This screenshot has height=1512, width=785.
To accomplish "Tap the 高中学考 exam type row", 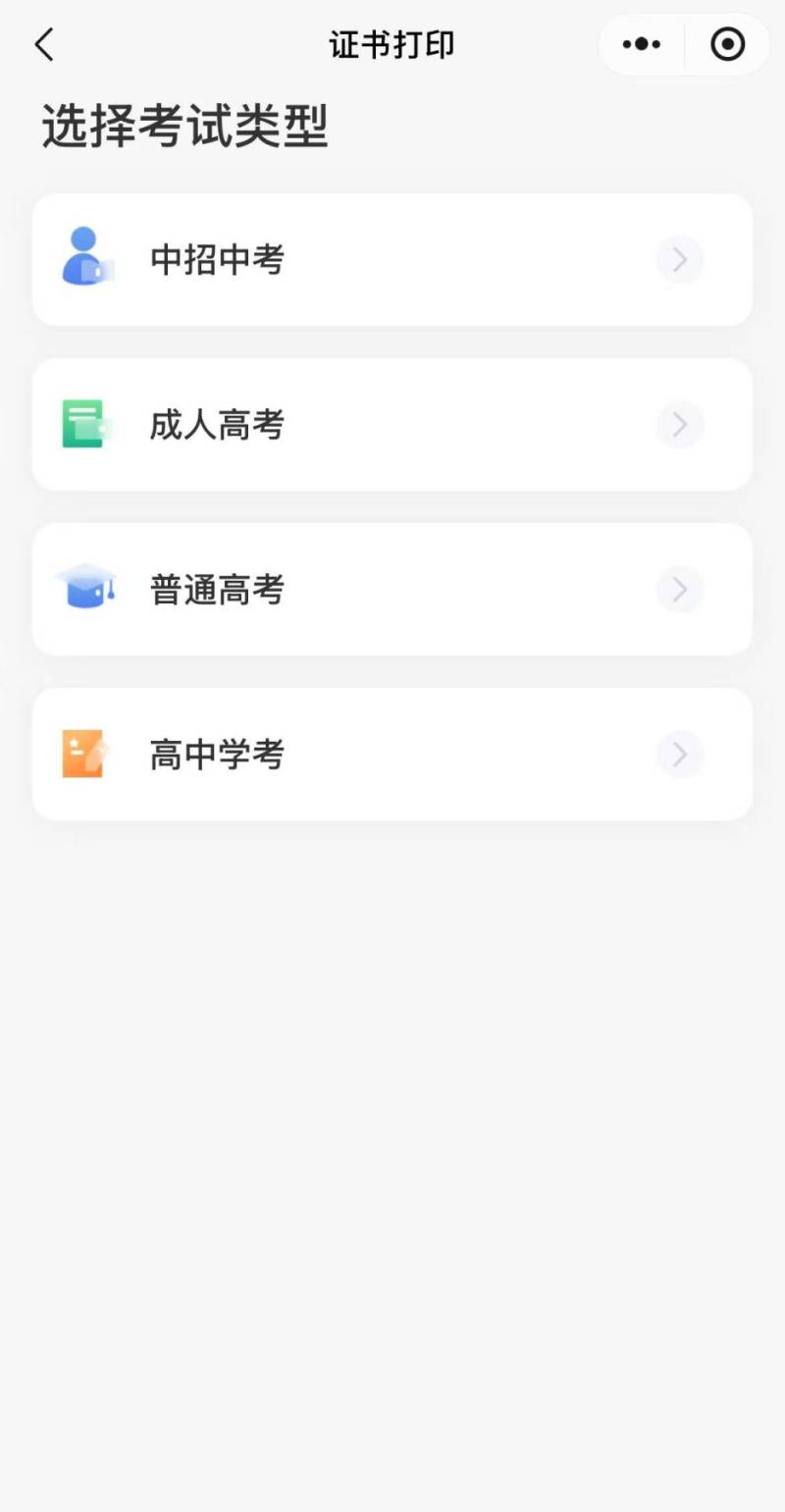I will click(392, 755).
